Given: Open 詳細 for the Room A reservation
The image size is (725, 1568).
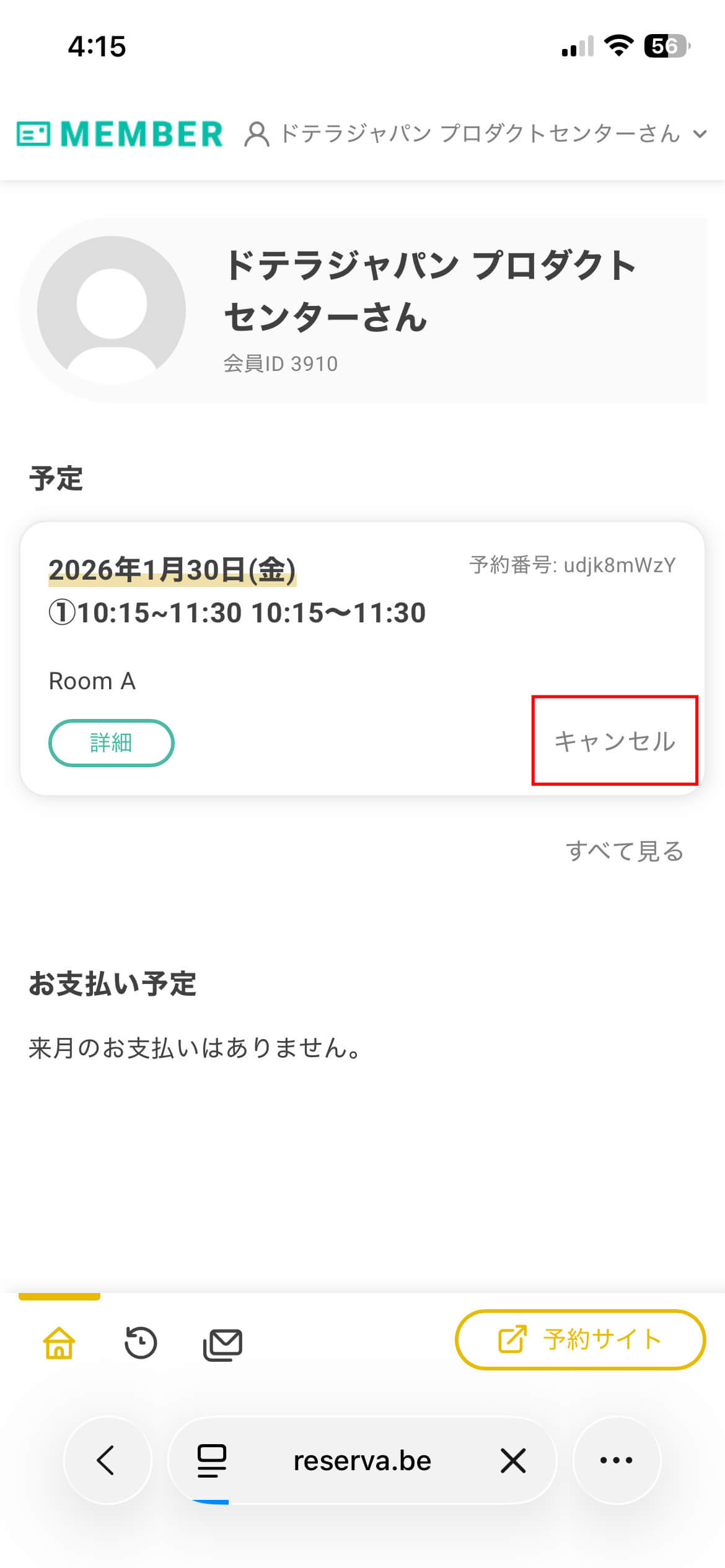Looking at the screenshot, I should click(111, 743).
